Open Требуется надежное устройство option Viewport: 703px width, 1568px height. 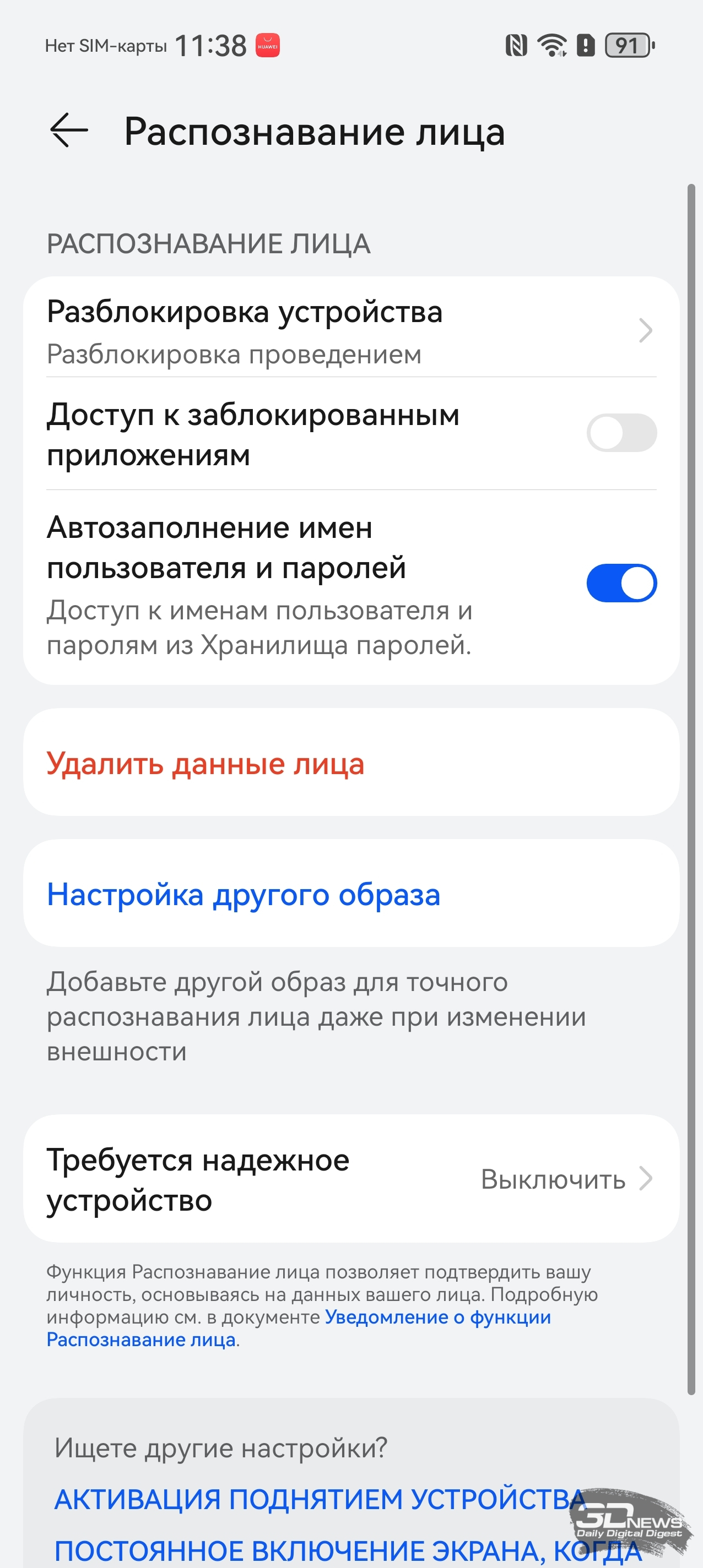coord(351,1179)
